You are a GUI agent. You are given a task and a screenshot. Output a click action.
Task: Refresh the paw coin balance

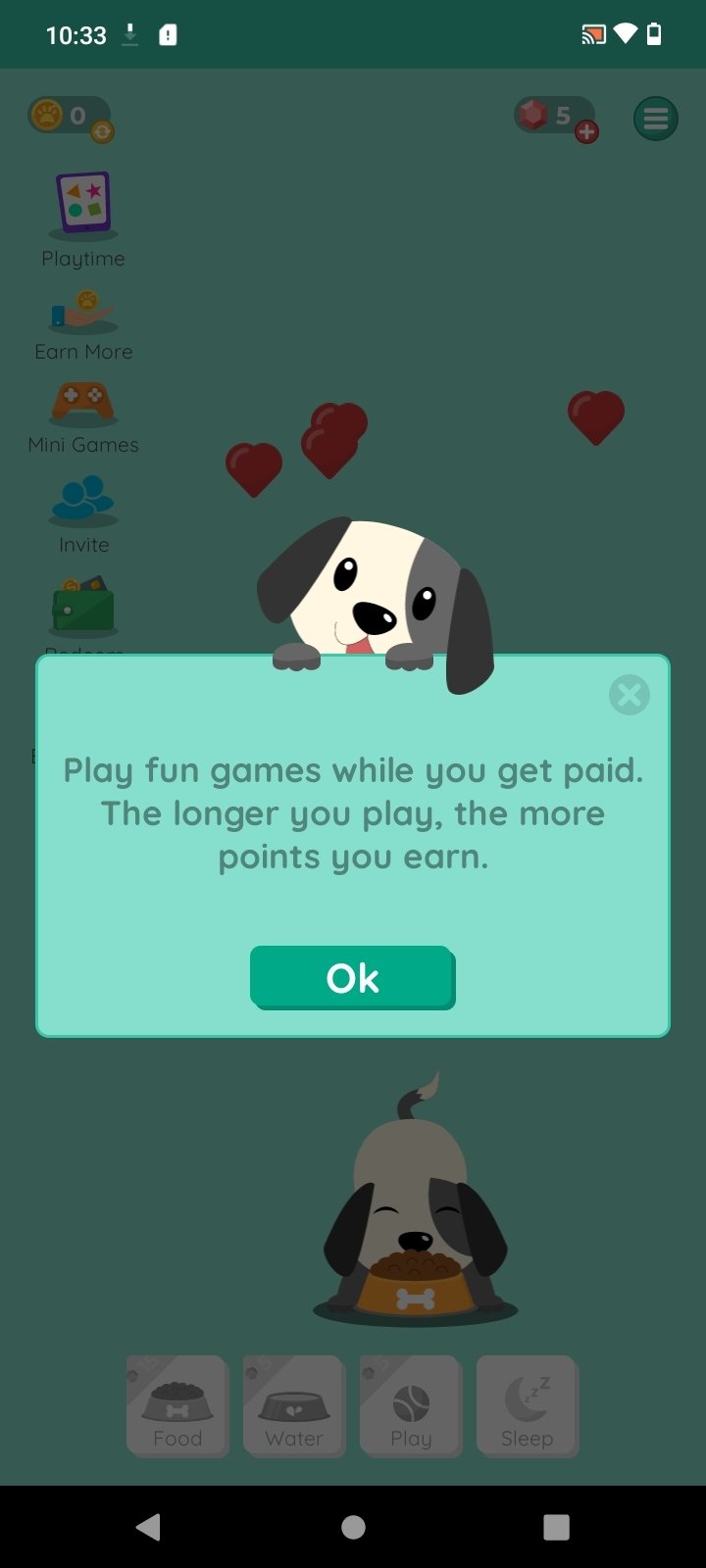[102, 131]
